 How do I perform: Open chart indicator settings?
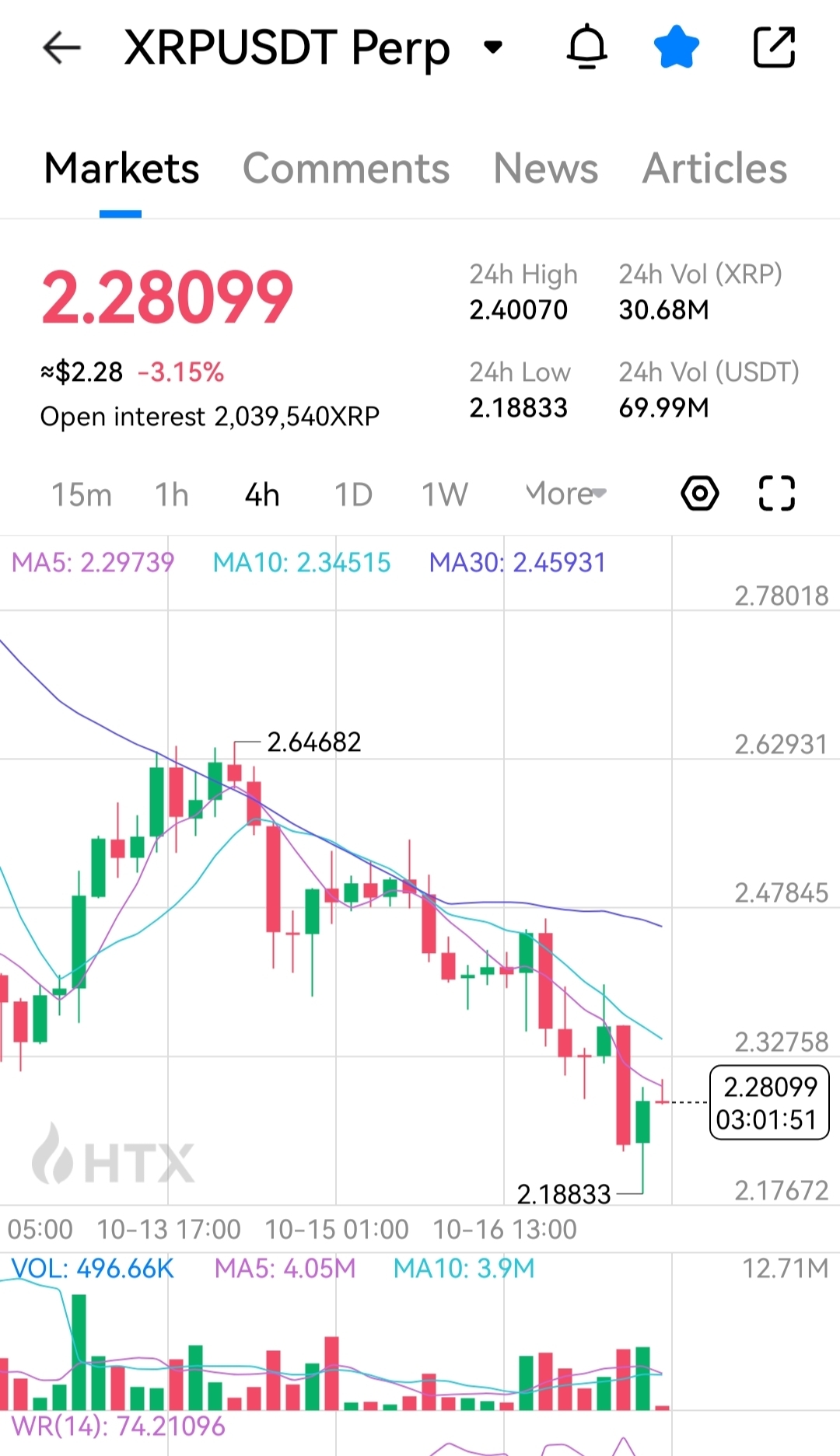(699, 494)
